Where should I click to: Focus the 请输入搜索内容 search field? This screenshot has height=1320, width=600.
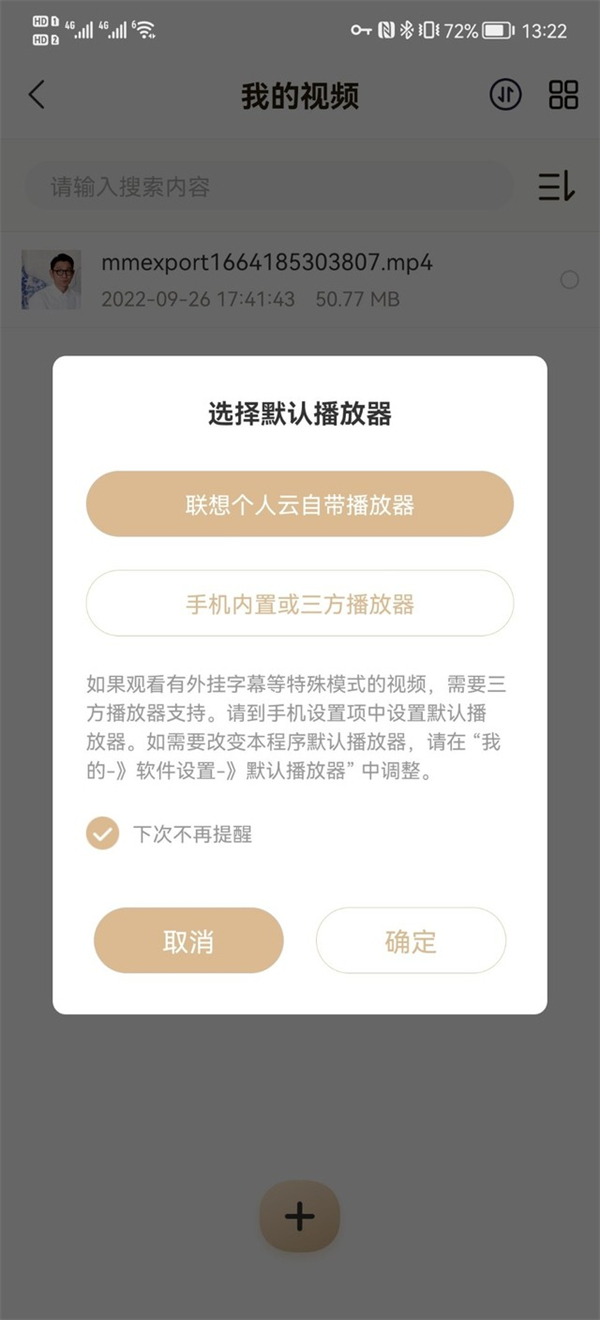point(268,187)
